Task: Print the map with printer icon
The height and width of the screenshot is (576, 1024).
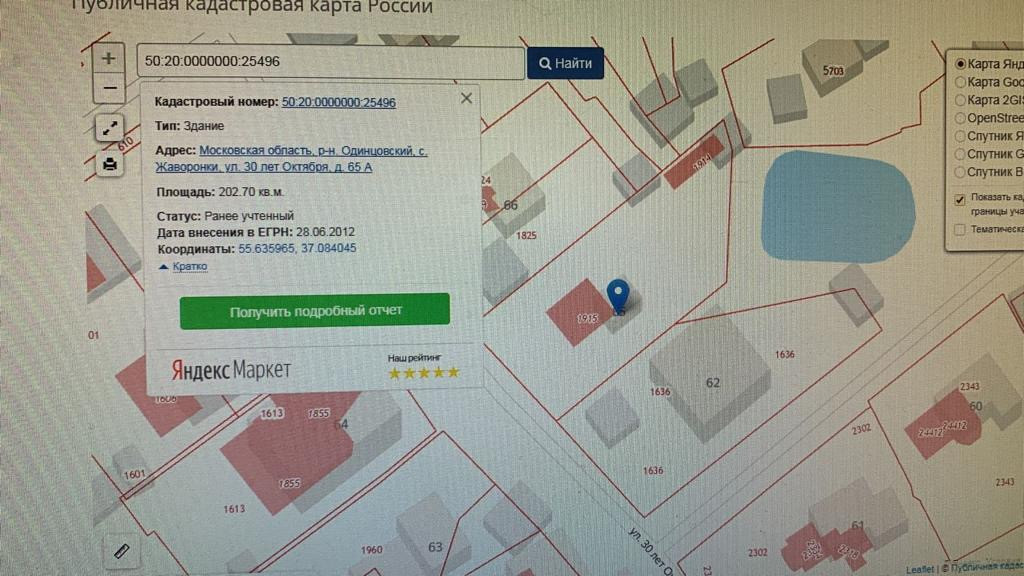Action: [x=109, y=164]
